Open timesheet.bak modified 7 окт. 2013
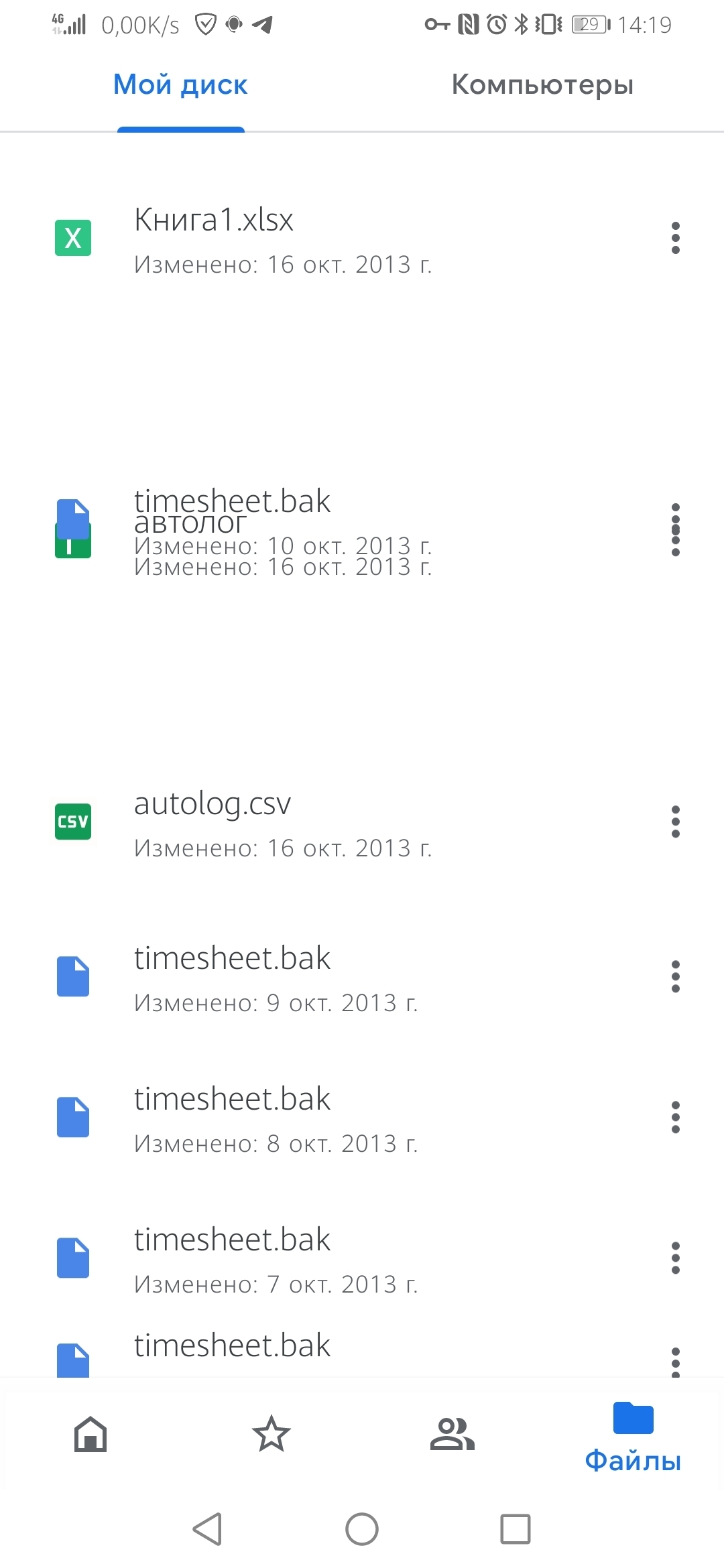This screenshot has height=1568, width=724. pyautogui.click(x=282, y=1259)
